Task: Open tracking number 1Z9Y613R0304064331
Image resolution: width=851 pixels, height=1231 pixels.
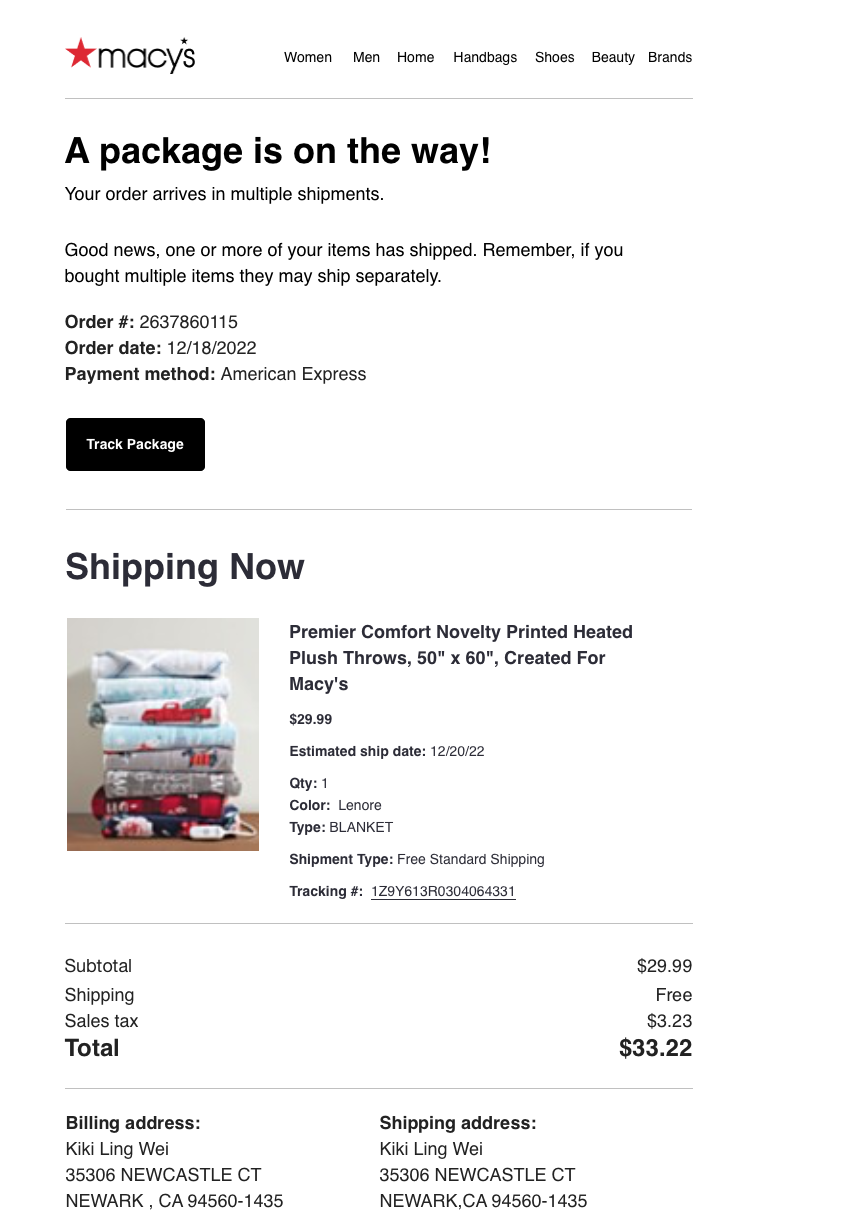Action: coord(443,891)
